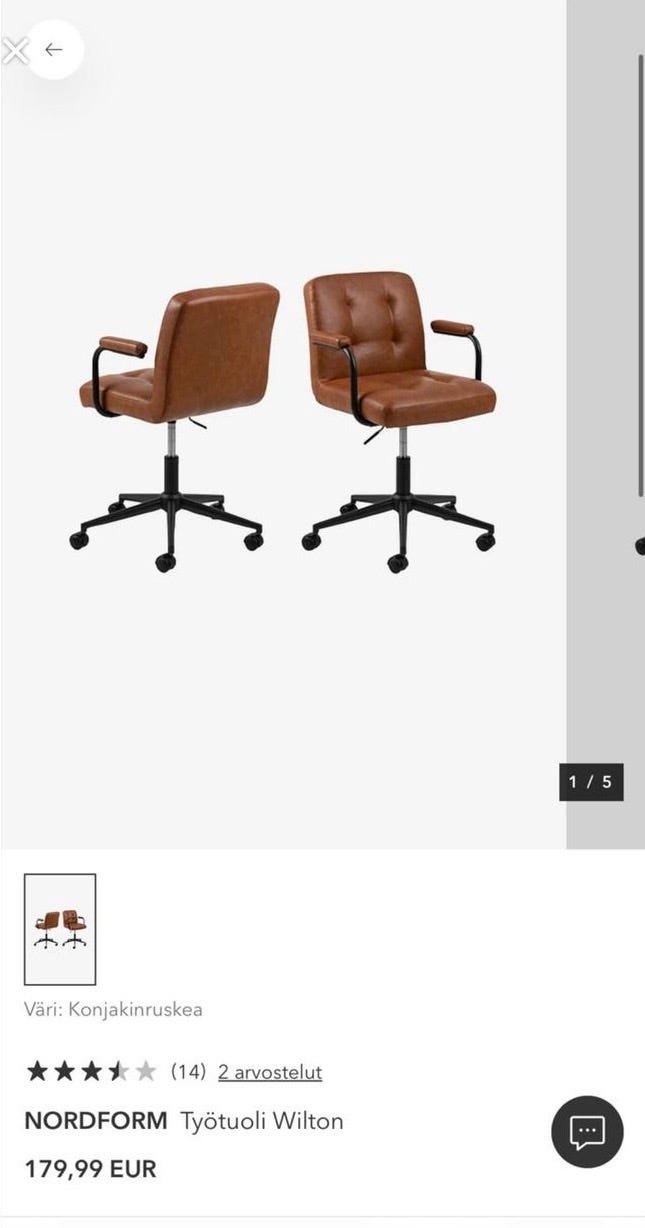Open the 2 arvostelut reviews link

point(270,1072)
